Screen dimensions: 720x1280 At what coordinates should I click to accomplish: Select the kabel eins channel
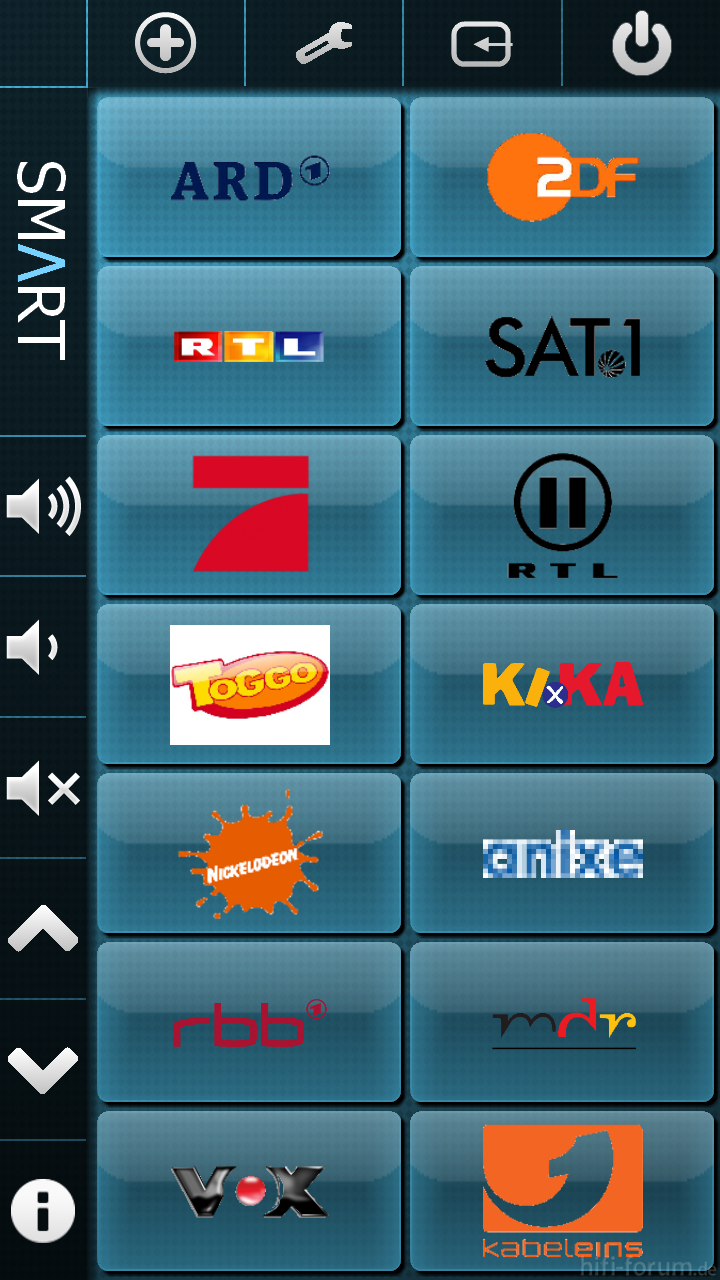(562, 1192)
